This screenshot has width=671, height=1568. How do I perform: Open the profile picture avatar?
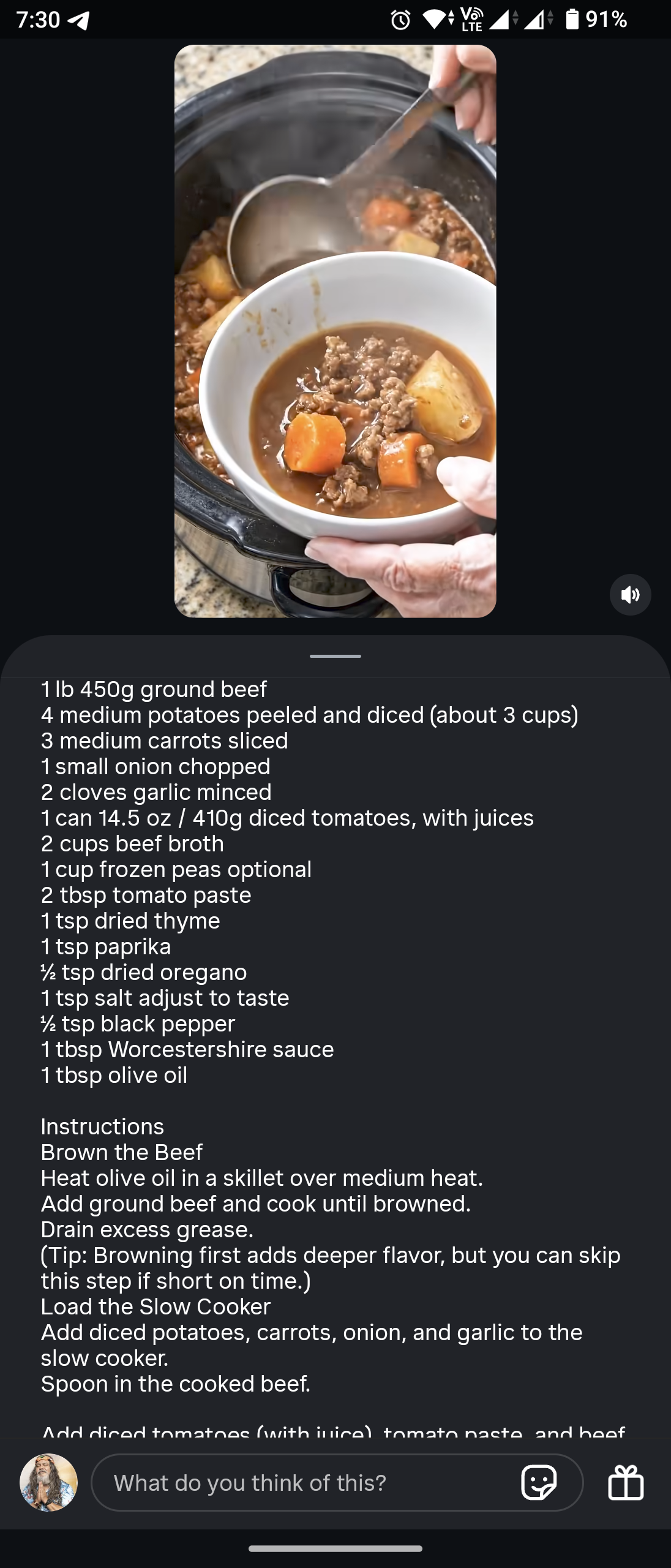pos(49,1483)
